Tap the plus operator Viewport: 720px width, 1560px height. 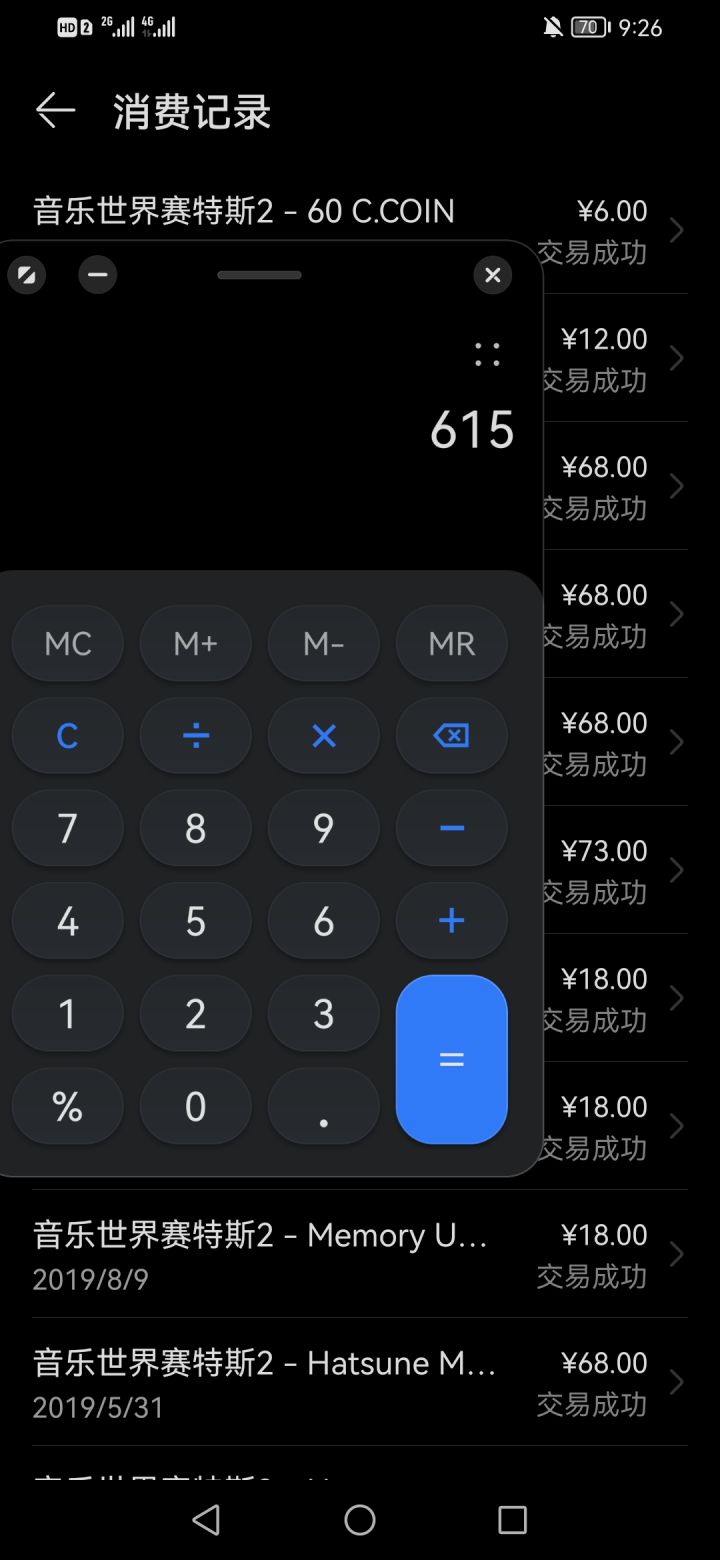pyautogui.click(x=452, y=920)
